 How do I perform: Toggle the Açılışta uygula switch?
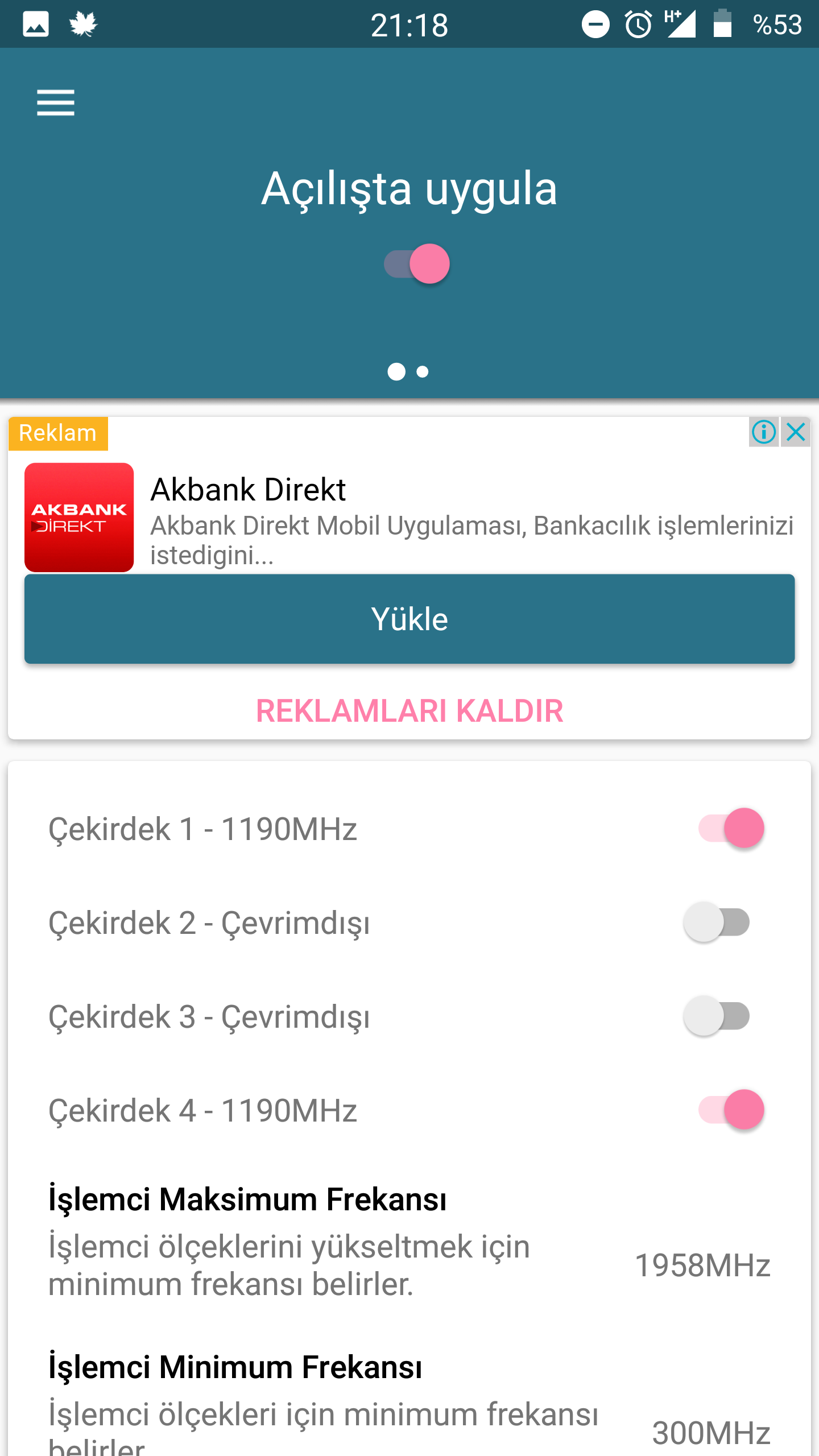point(417,264)
